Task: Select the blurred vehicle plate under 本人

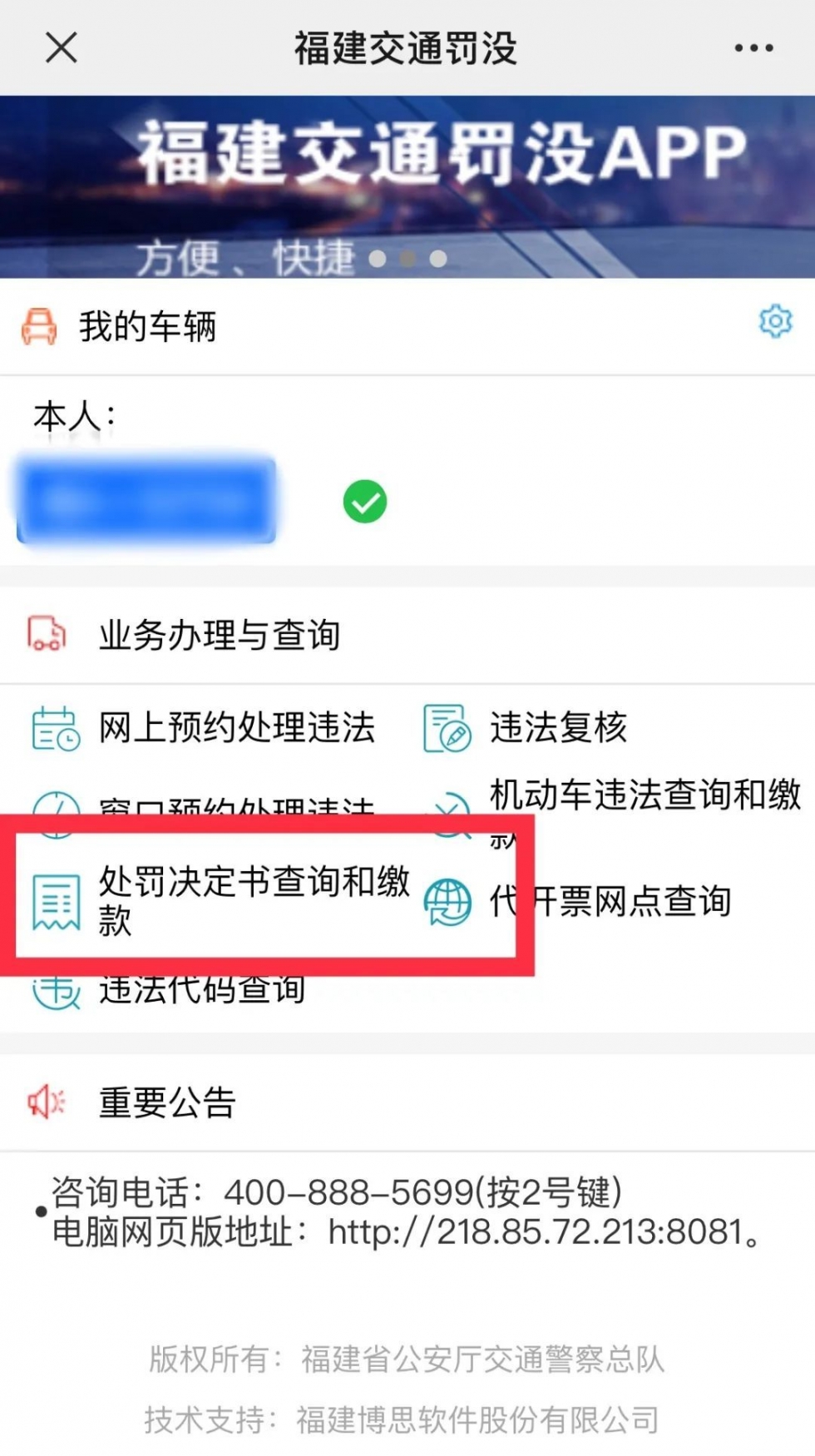Action: pyautogui.click(x=147, y=499)
